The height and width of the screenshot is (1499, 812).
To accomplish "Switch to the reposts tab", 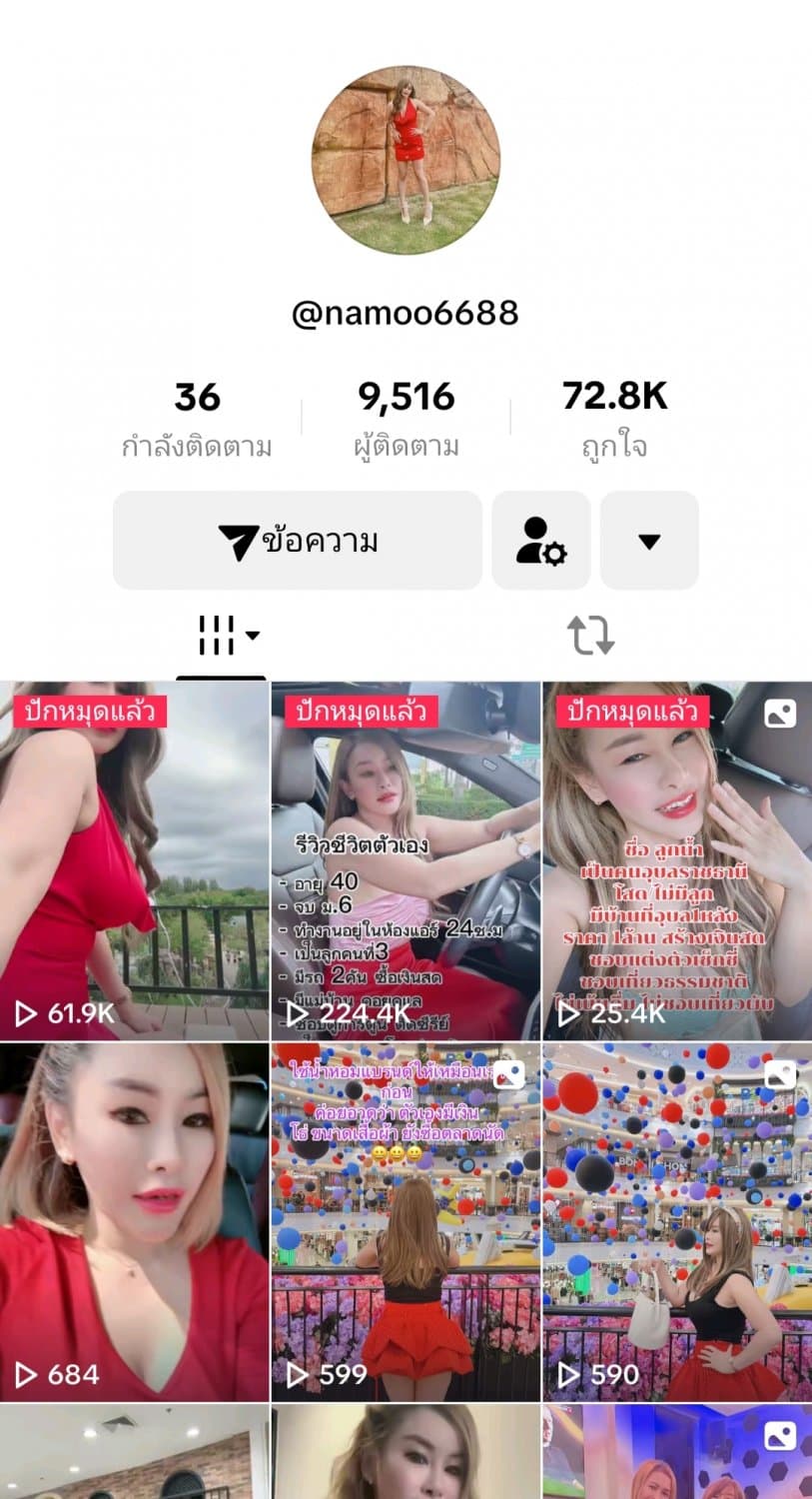I will pos(590,636).
